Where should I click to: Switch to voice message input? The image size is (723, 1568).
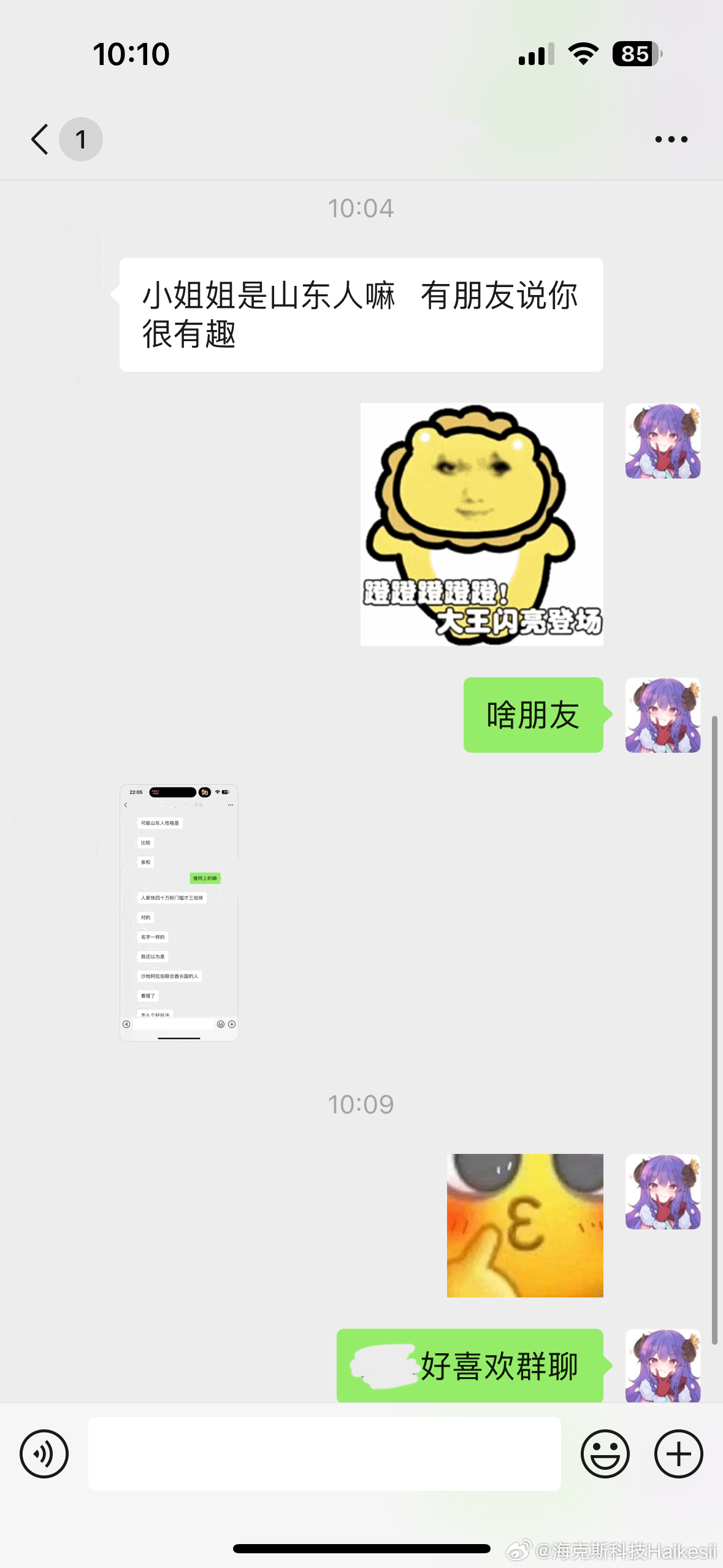point(44,1453)
